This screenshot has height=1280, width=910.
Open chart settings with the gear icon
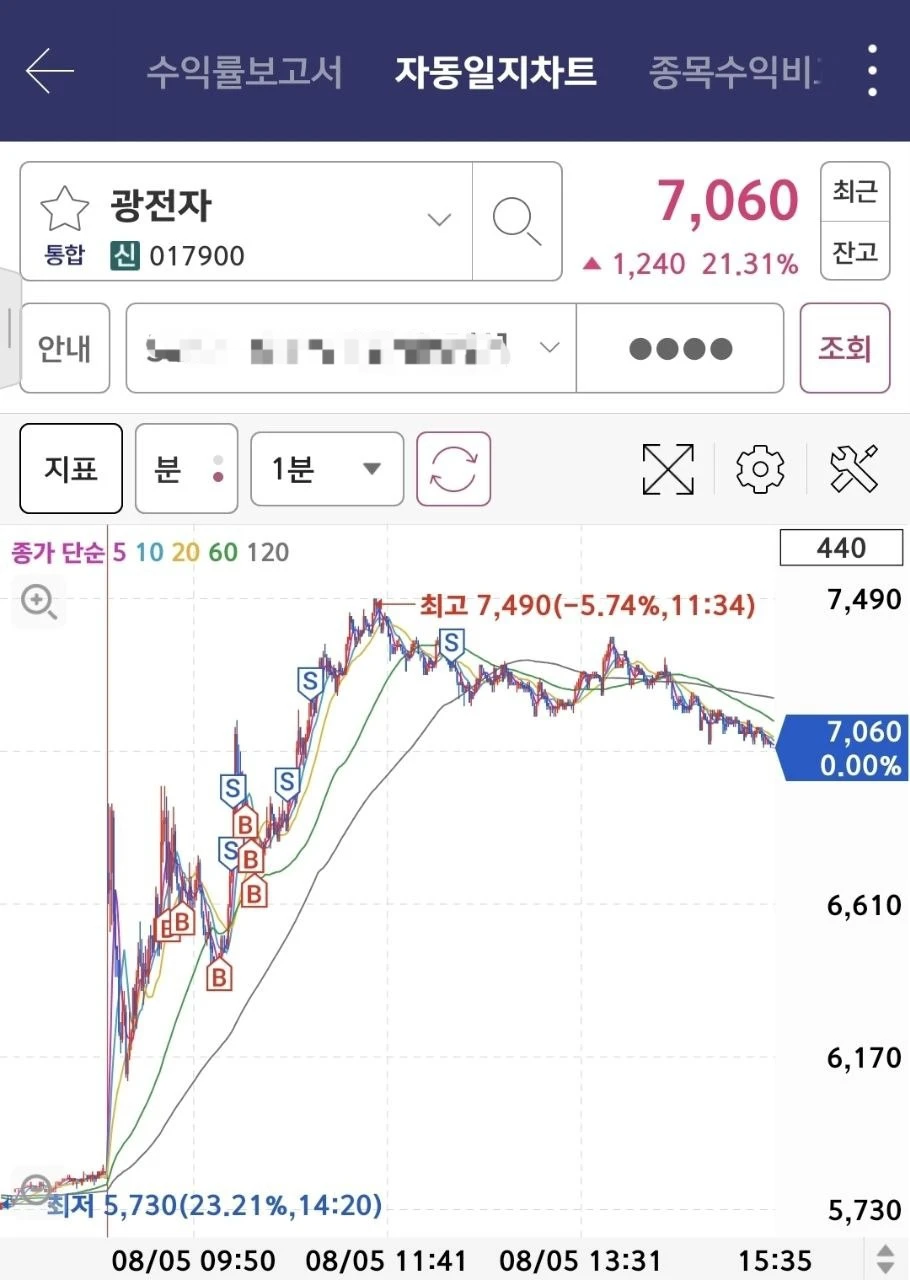[760, 469]
